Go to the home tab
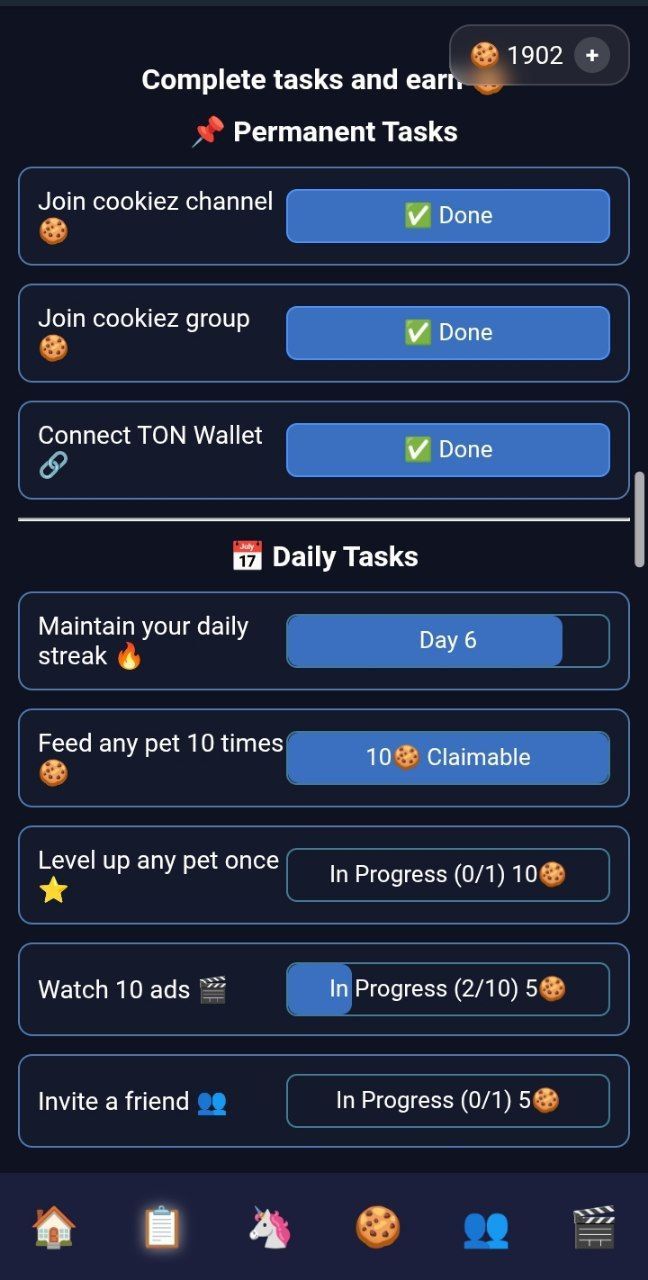 54,1227
